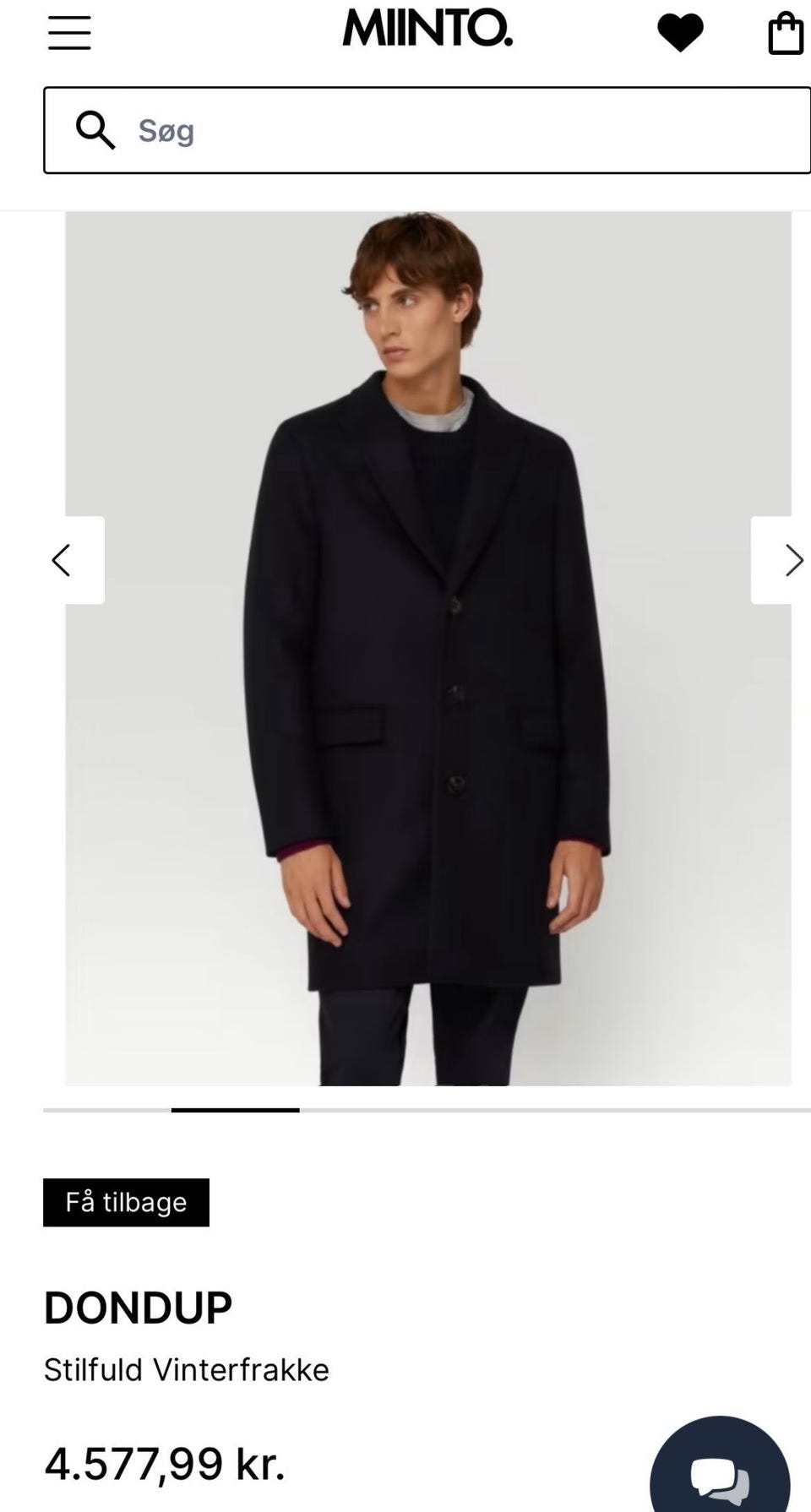Open the favorites heart
The width and height of the screenshot is (811, 1512).
tap(680, 33)
